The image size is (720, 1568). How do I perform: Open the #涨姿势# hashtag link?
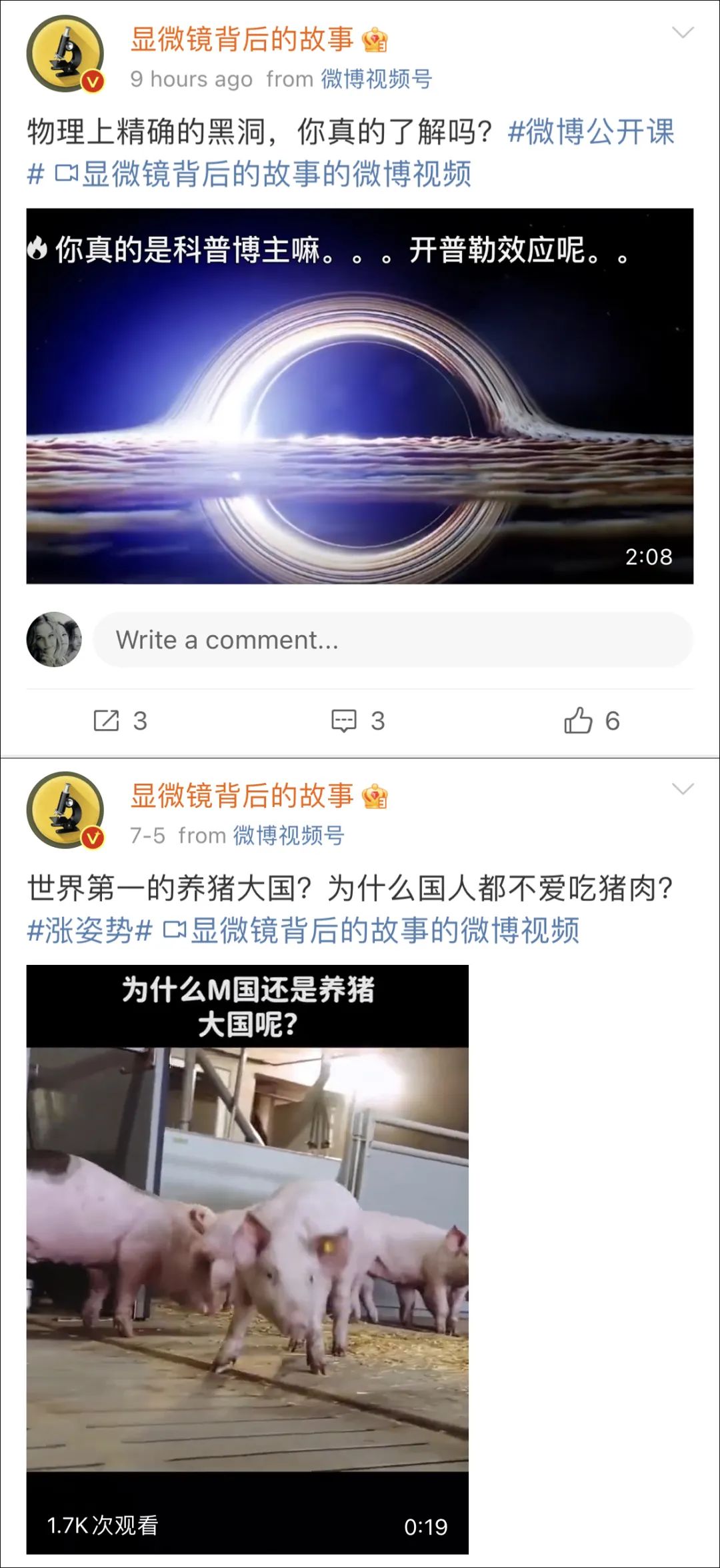[x=90, y=930]
